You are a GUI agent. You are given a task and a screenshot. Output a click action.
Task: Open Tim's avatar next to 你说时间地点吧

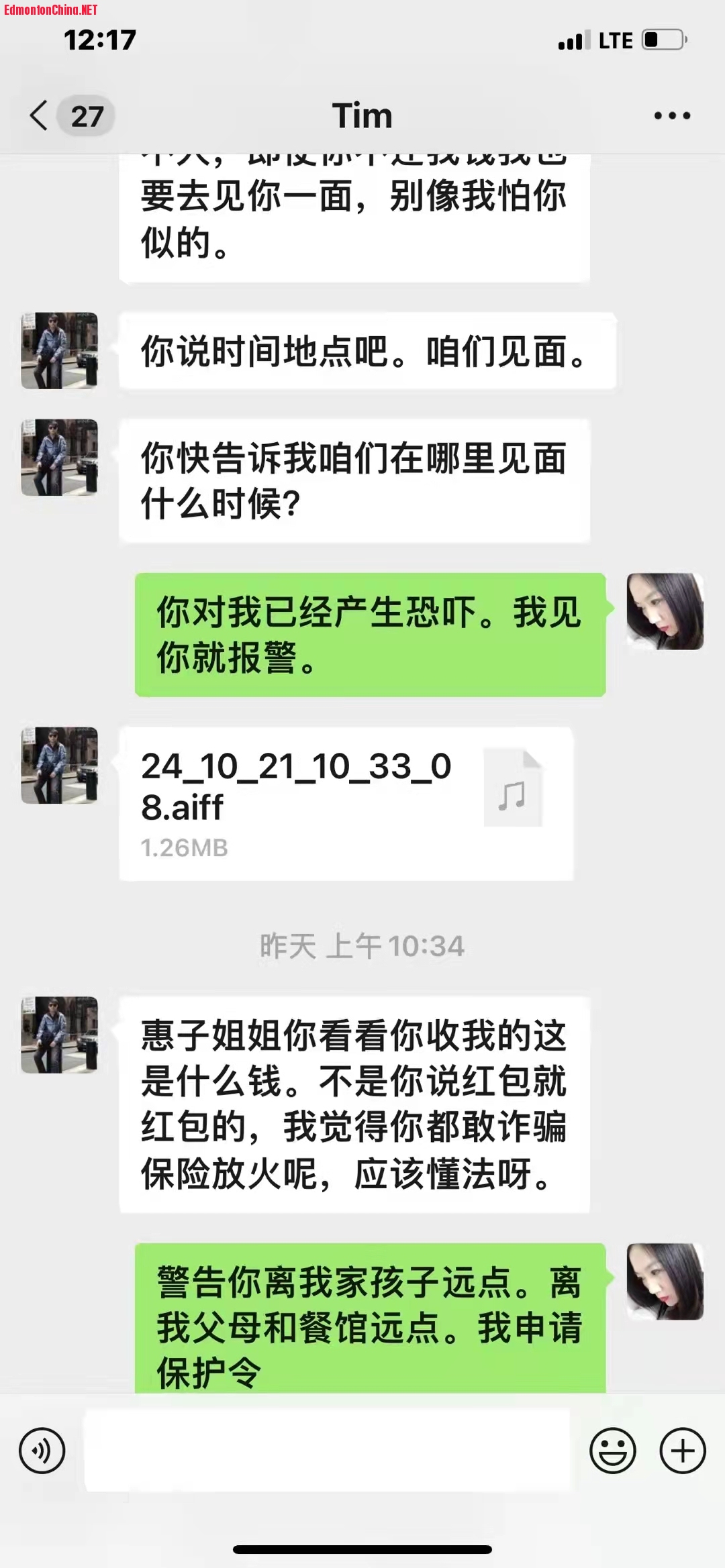59,350
